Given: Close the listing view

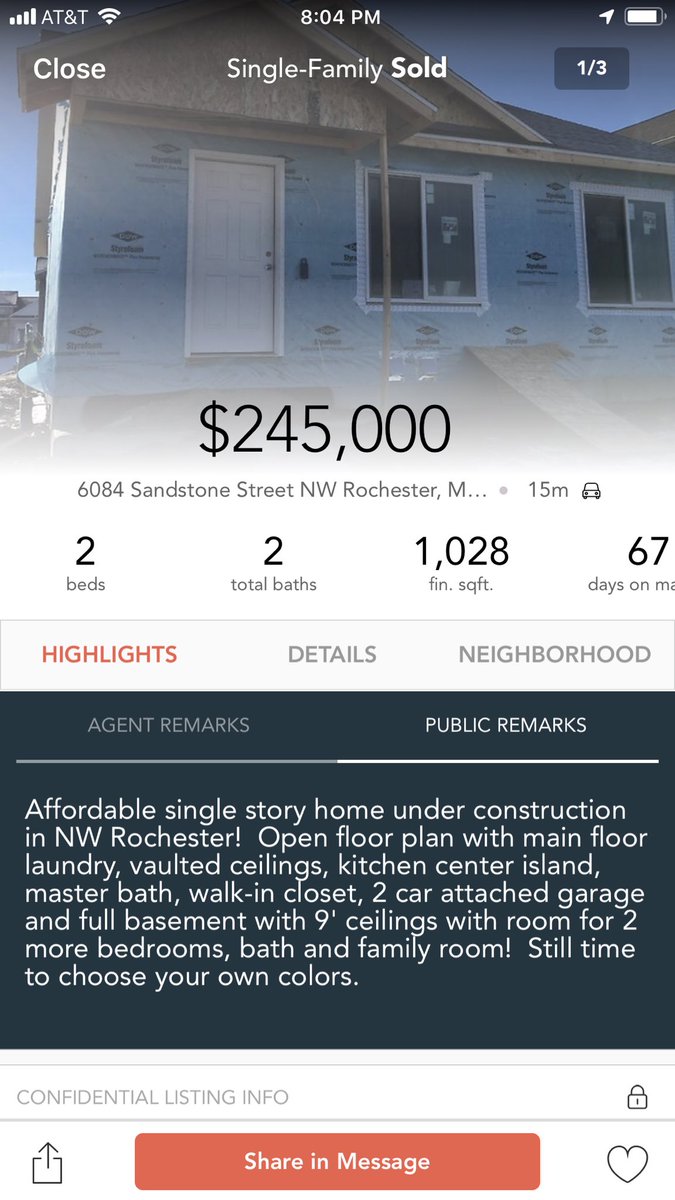Looking at the screenshot, I should tap(69, 69).
